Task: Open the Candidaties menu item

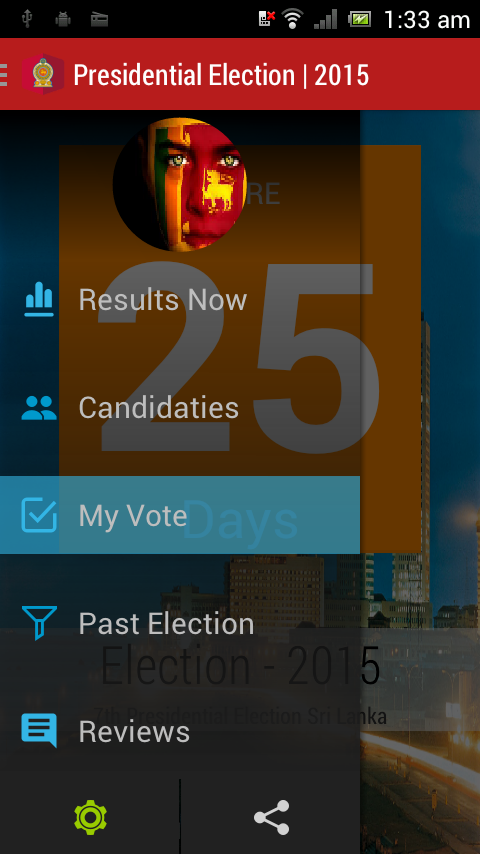Action: point(180,407)
